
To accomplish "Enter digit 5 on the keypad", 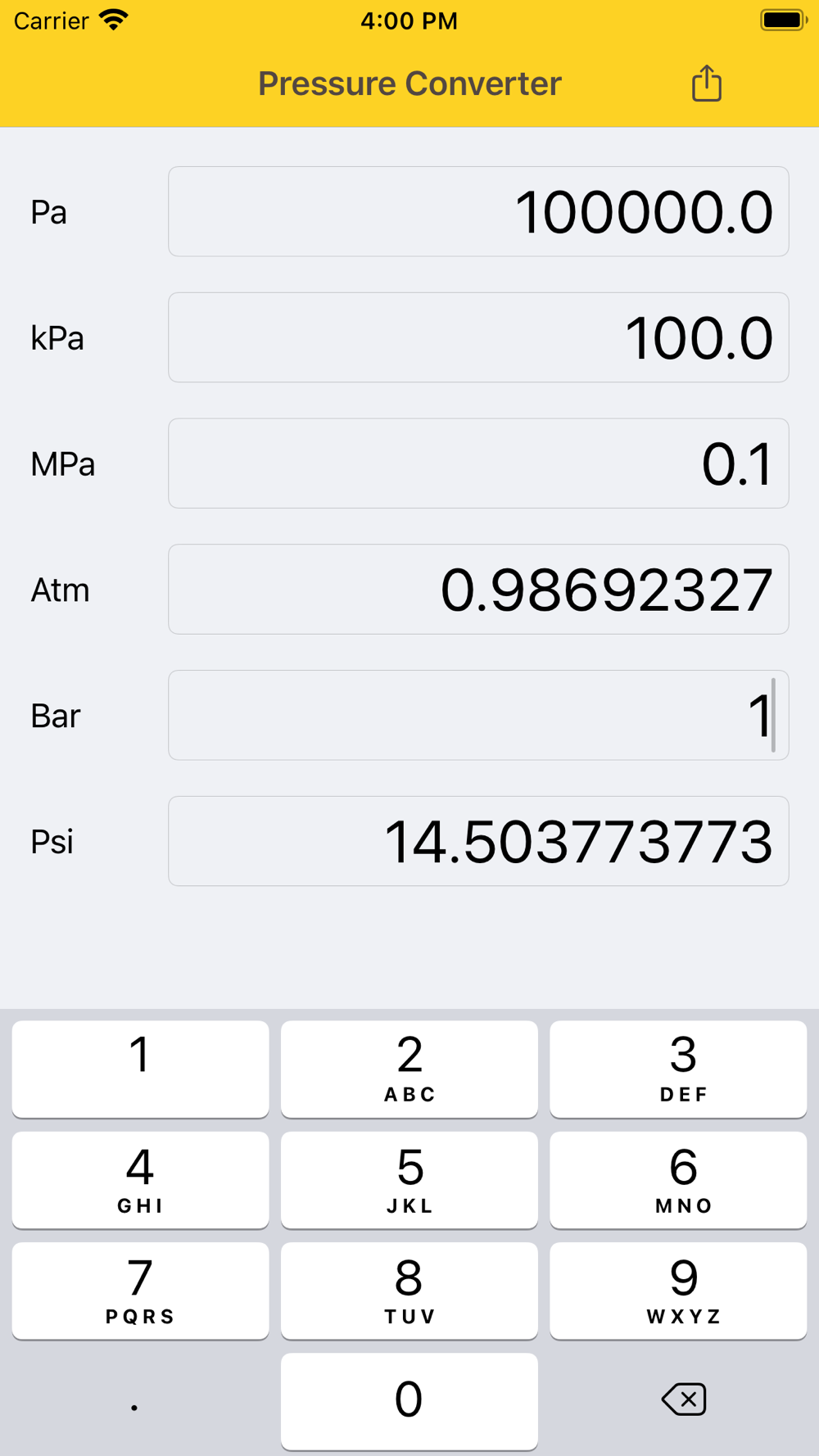I will [x=409, y=1180].
